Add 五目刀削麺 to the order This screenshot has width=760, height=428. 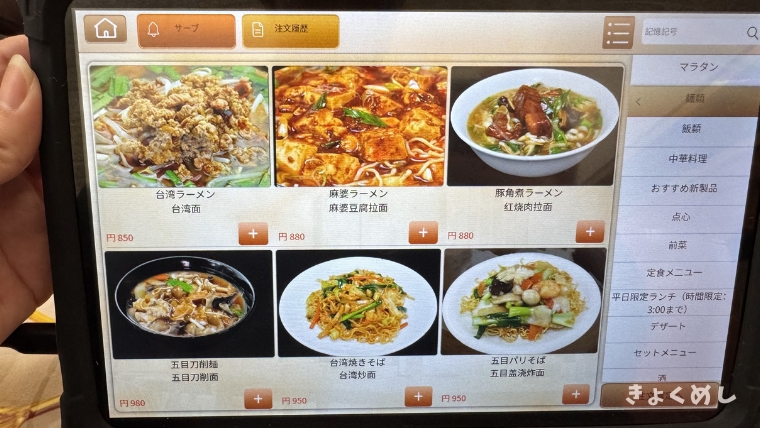[x=258, y=399]
